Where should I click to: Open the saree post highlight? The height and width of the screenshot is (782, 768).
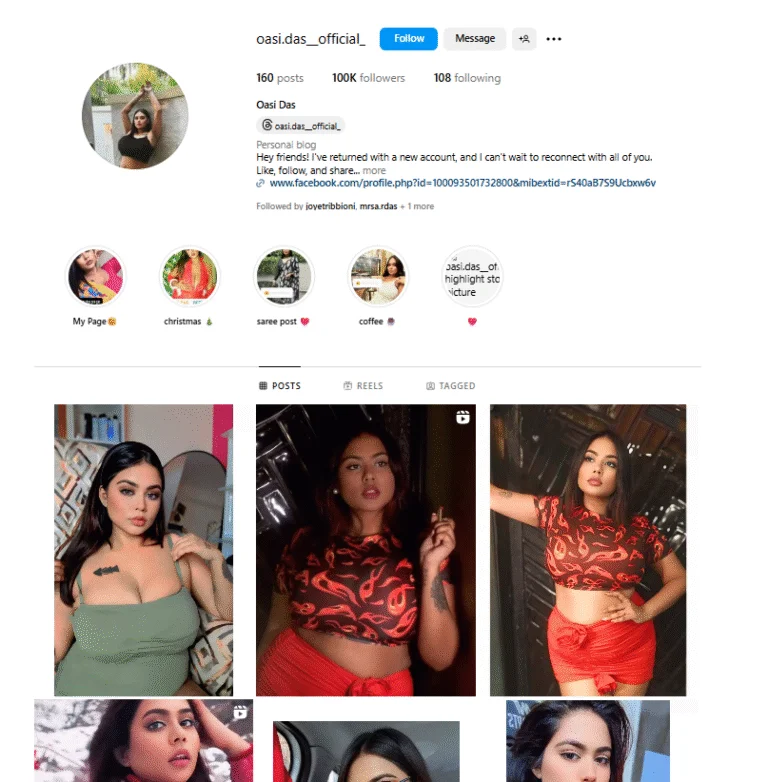pyautogui.click(x=285, y=277)
